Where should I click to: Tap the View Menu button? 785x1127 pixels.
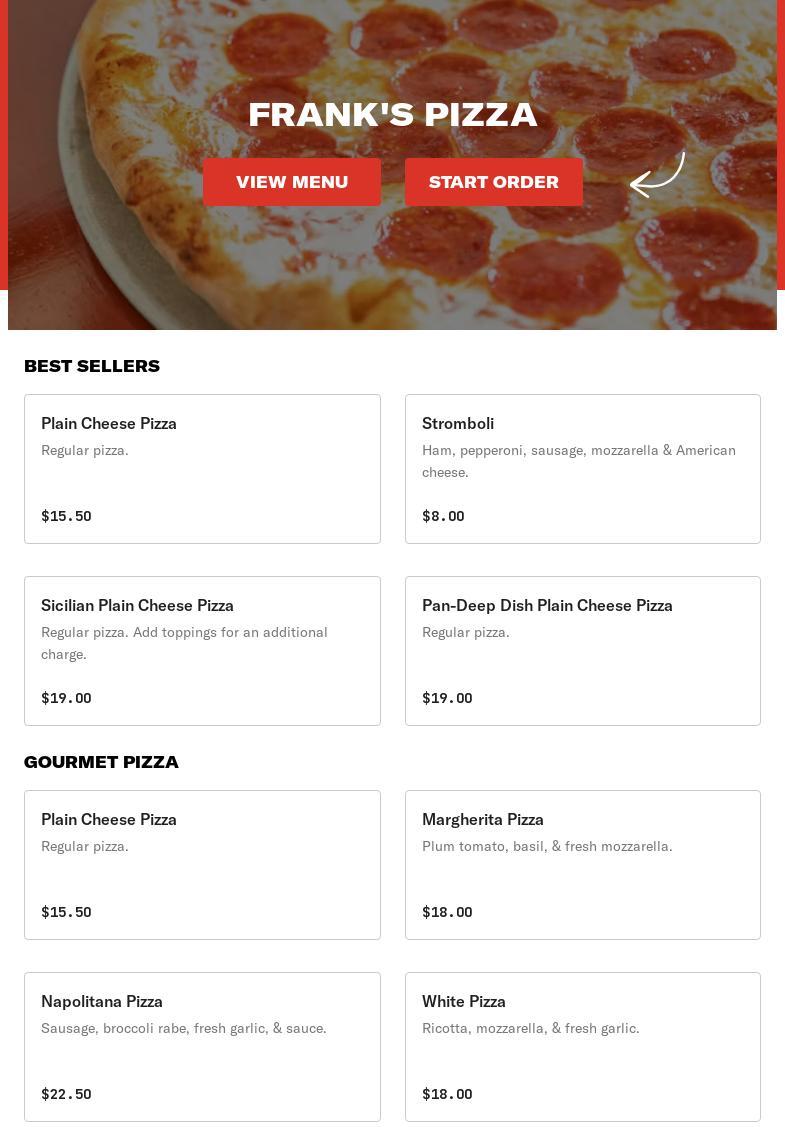point(291,182)
